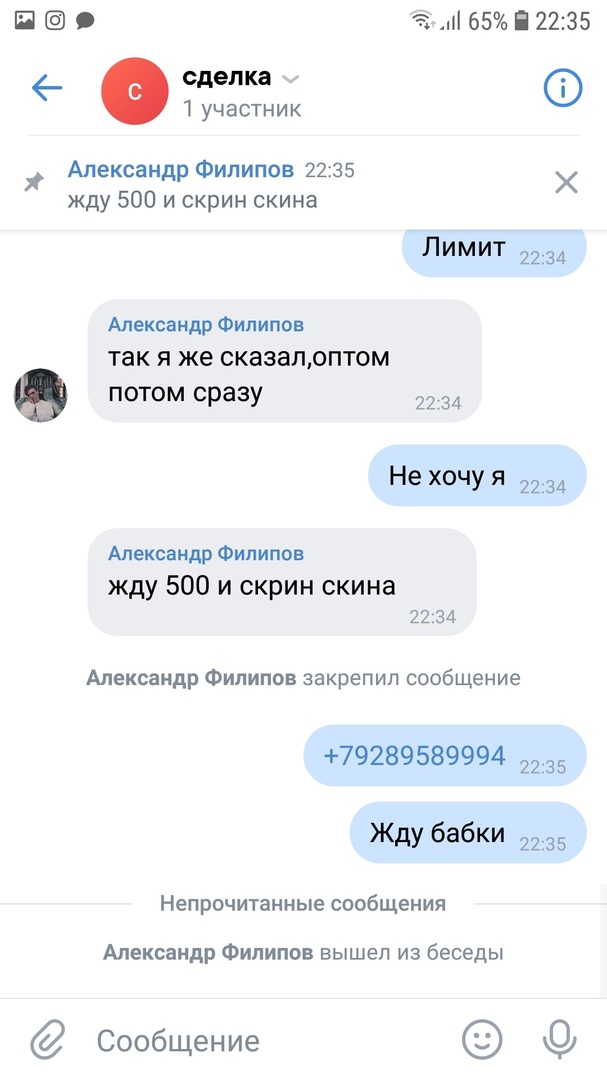Record a voice message with the microphone
607x1080 pixels.
click(558, 1040)
